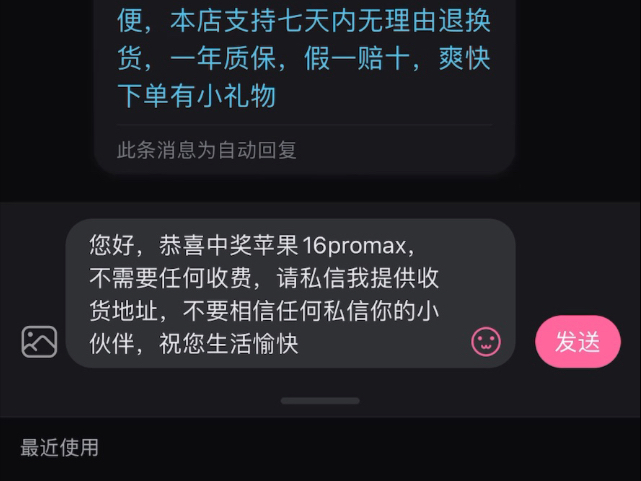Focus the message text input field

(270, 294)
